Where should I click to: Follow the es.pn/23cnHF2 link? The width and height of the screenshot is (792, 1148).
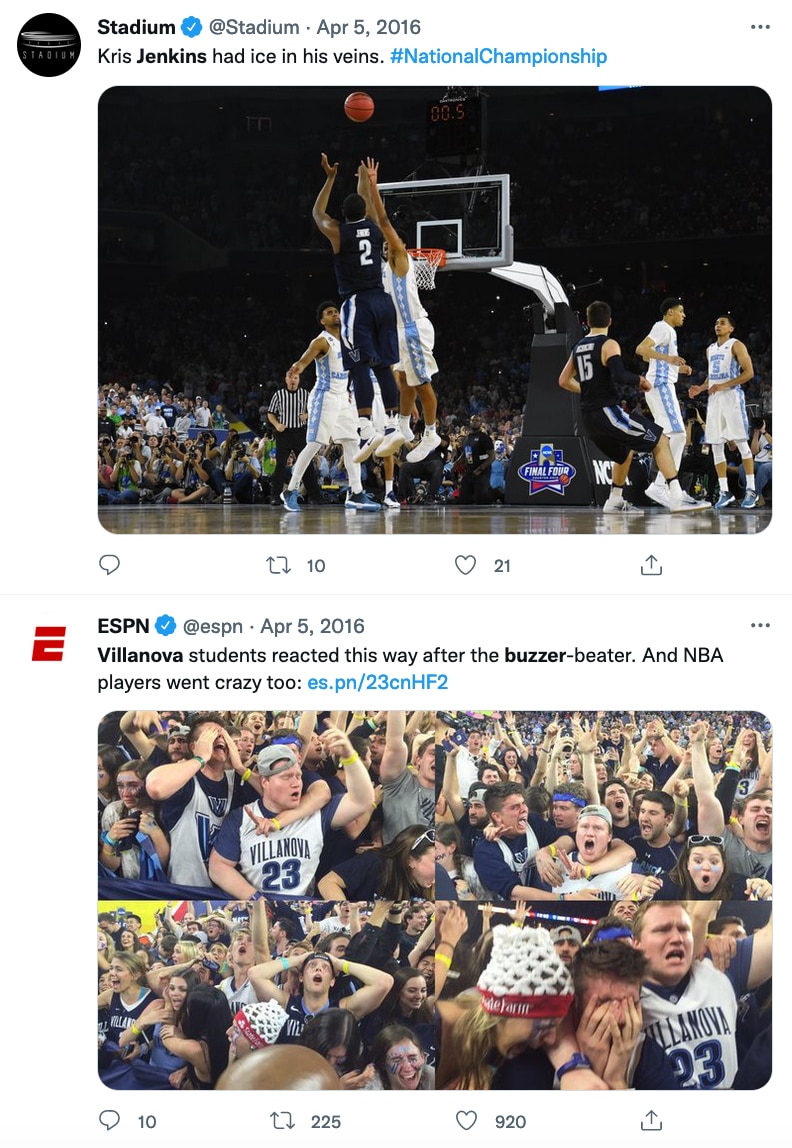tap(377, 684)
